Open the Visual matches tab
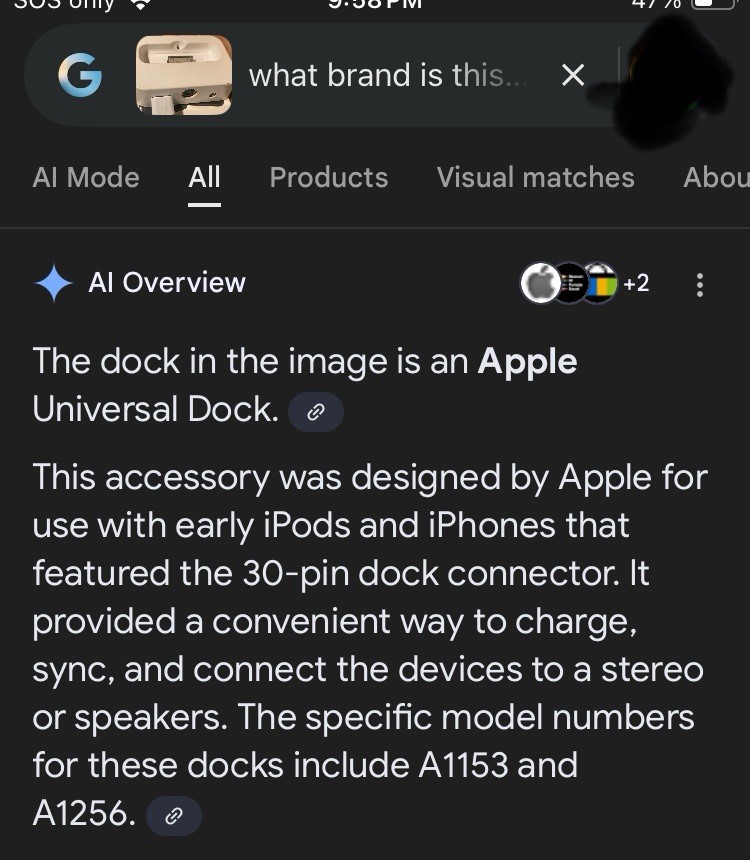The height and width of the screenshot is (860, 750). click(535, 177)
